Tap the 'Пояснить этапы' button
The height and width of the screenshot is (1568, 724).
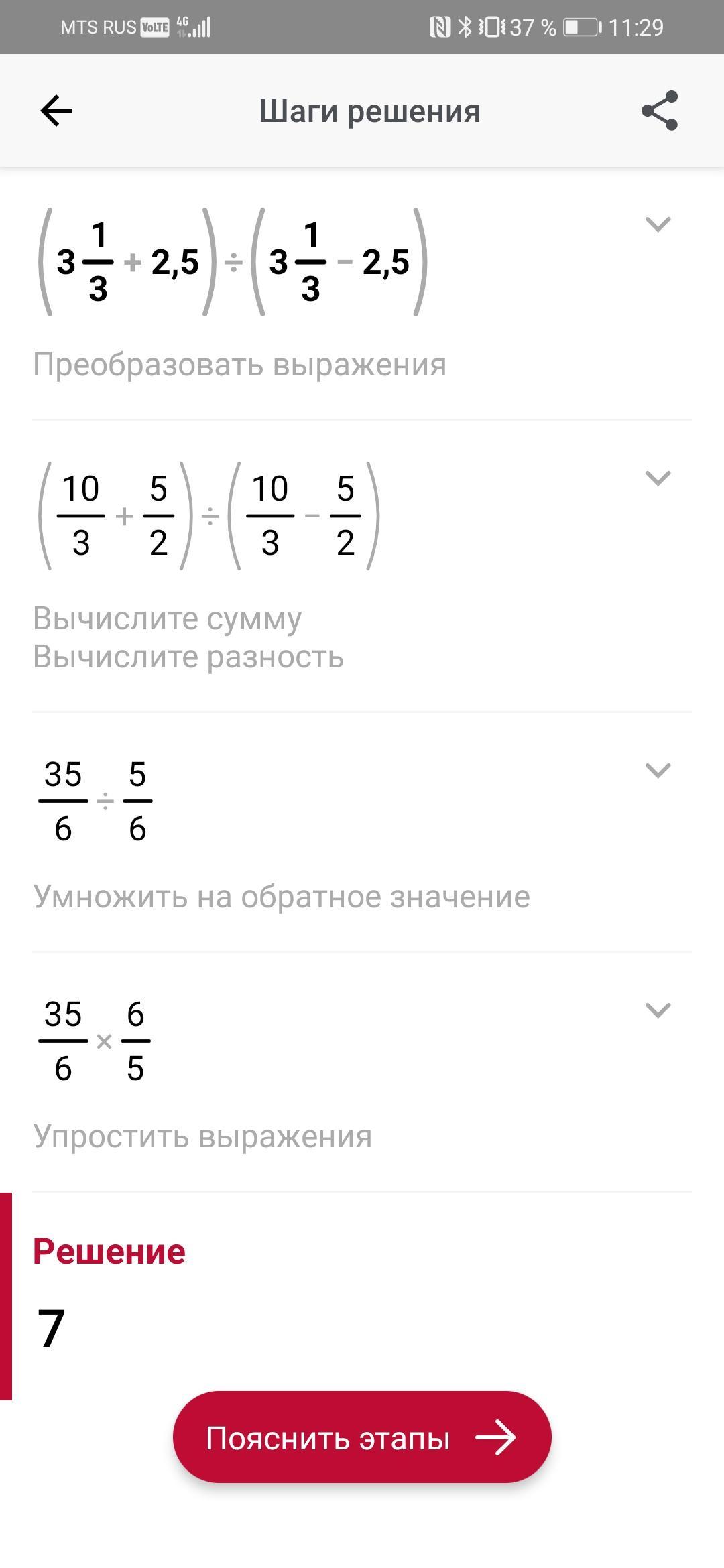click(362, 1438)
